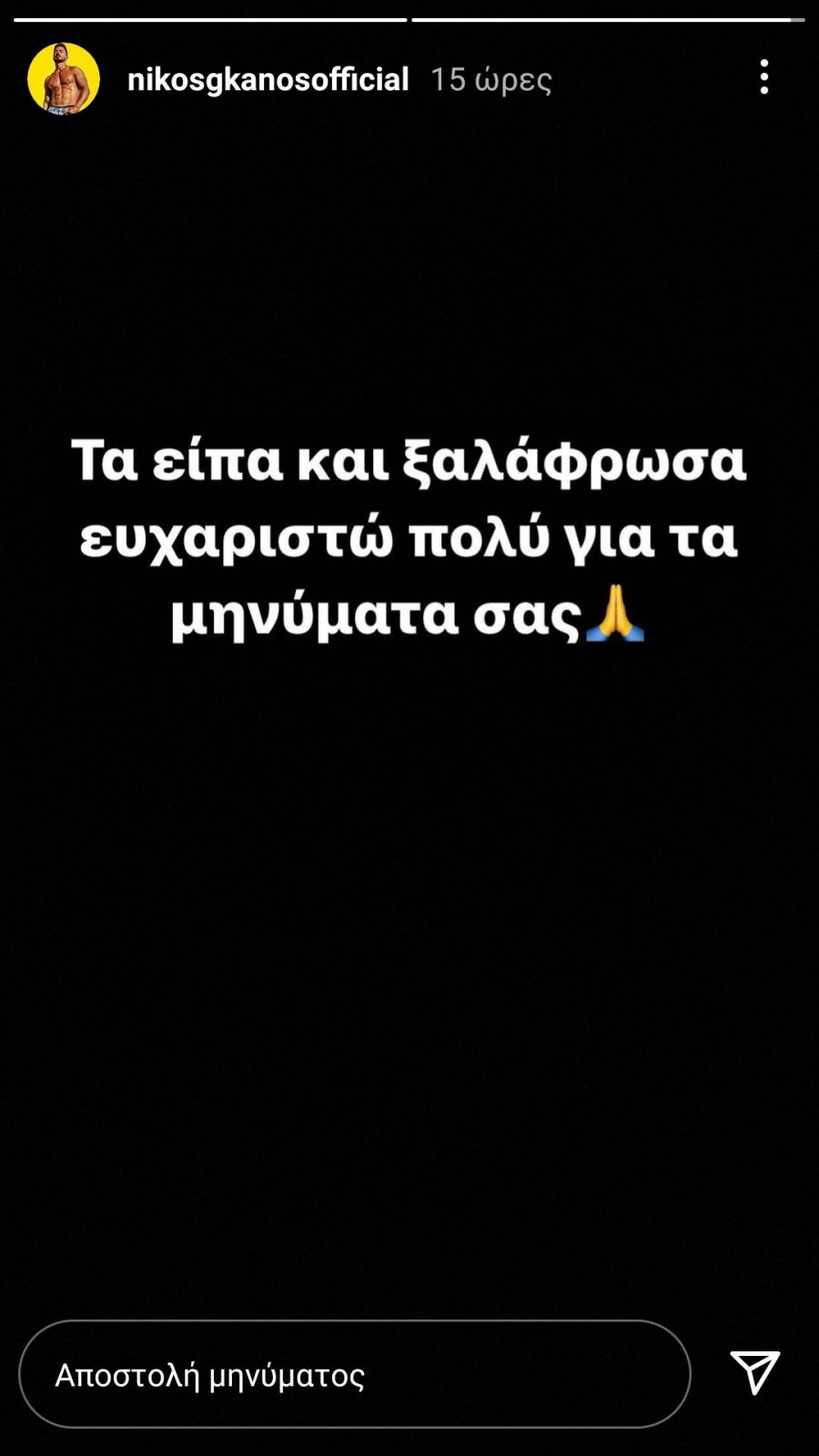
Task: Open the nikosgkanosofficial username link
Action: coord(268,80)
